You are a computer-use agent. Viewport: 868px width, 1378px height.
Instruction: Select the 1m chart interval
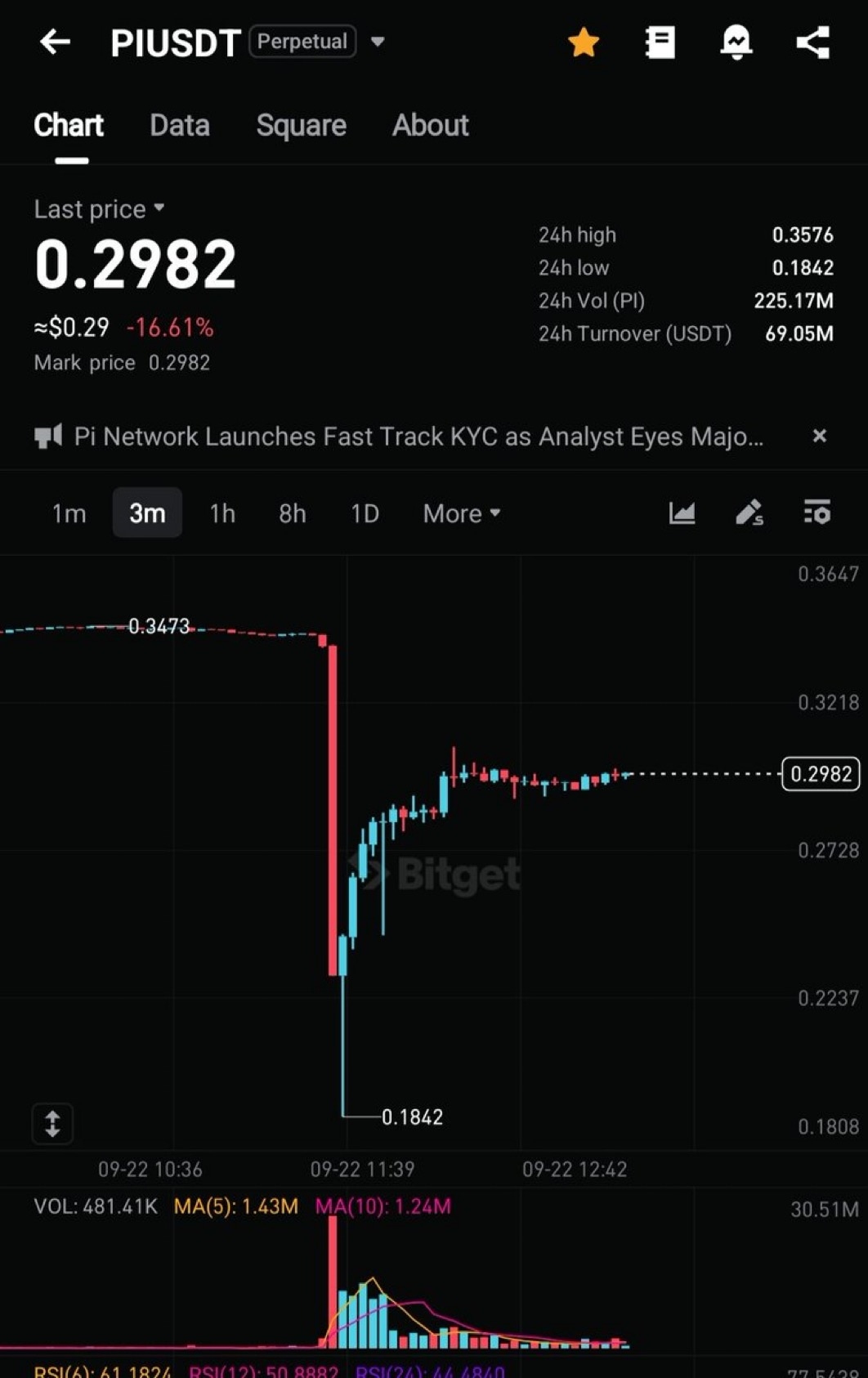pyautogui.click(x=69, y=513)
